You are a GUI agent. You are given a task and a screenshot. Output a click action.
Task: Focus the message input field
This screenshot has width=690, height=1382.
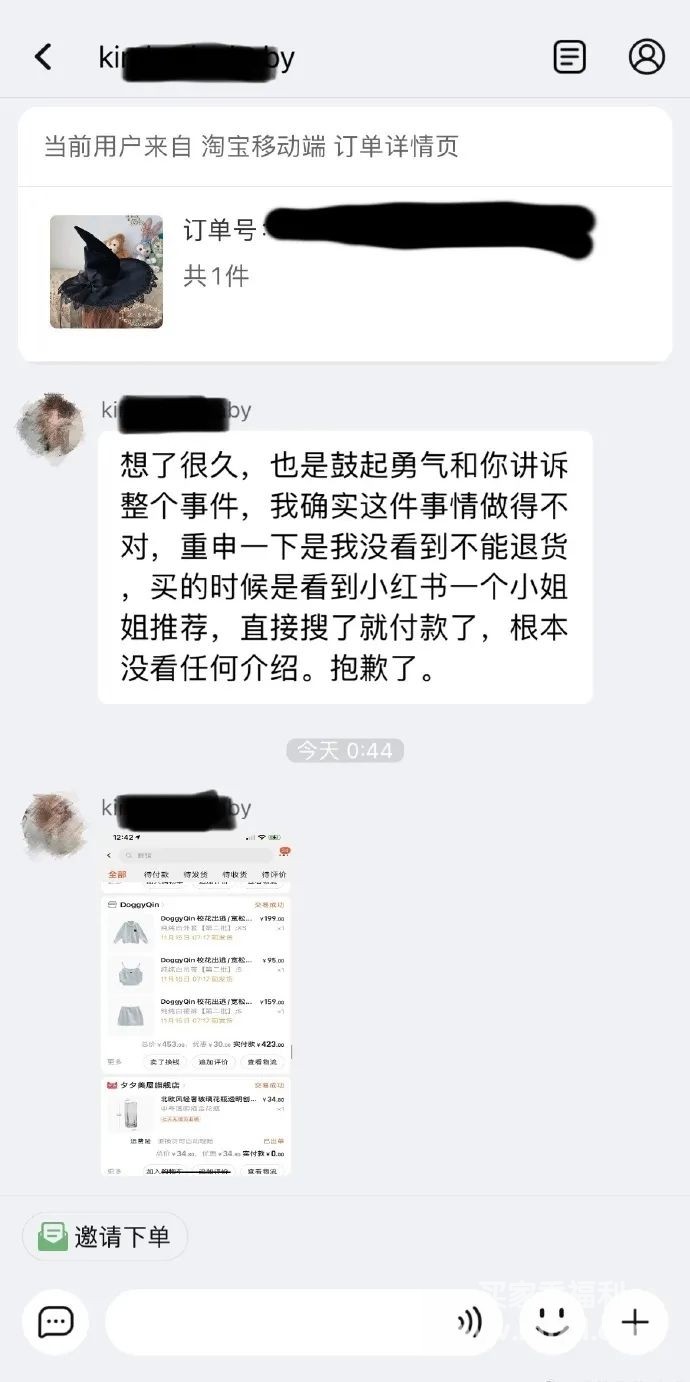tap(280, 1322)
